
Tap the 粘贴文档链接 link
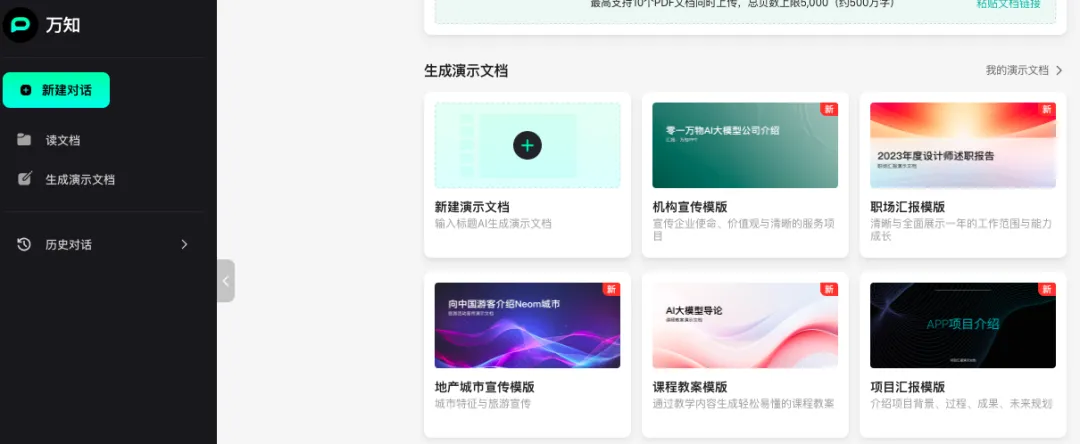[x=1008, y=4]
